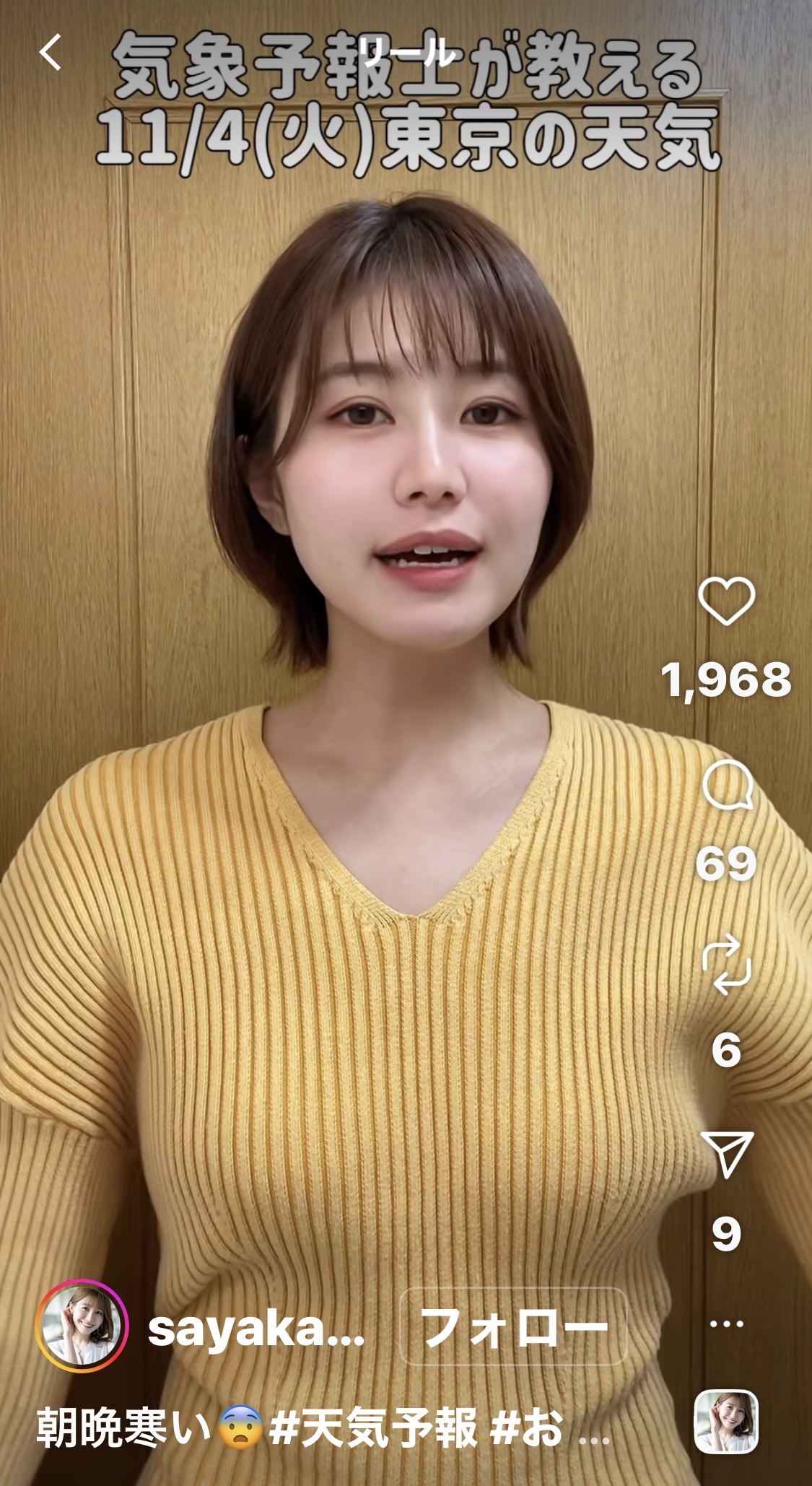Go back using the top-left arrow
The image size is (812, 1486).
[x=51, y=52]
